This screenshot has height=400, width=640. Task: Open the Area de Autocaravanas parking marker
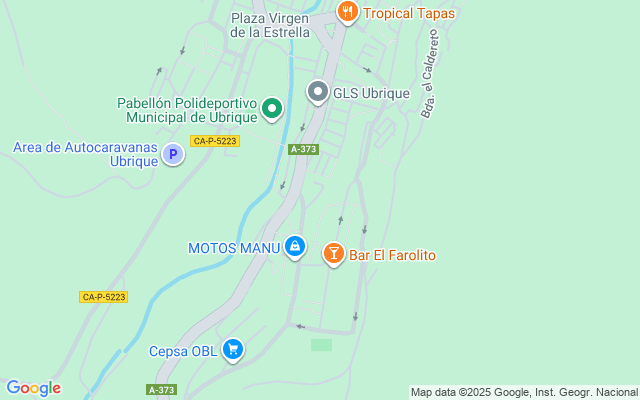click(173, 154)
